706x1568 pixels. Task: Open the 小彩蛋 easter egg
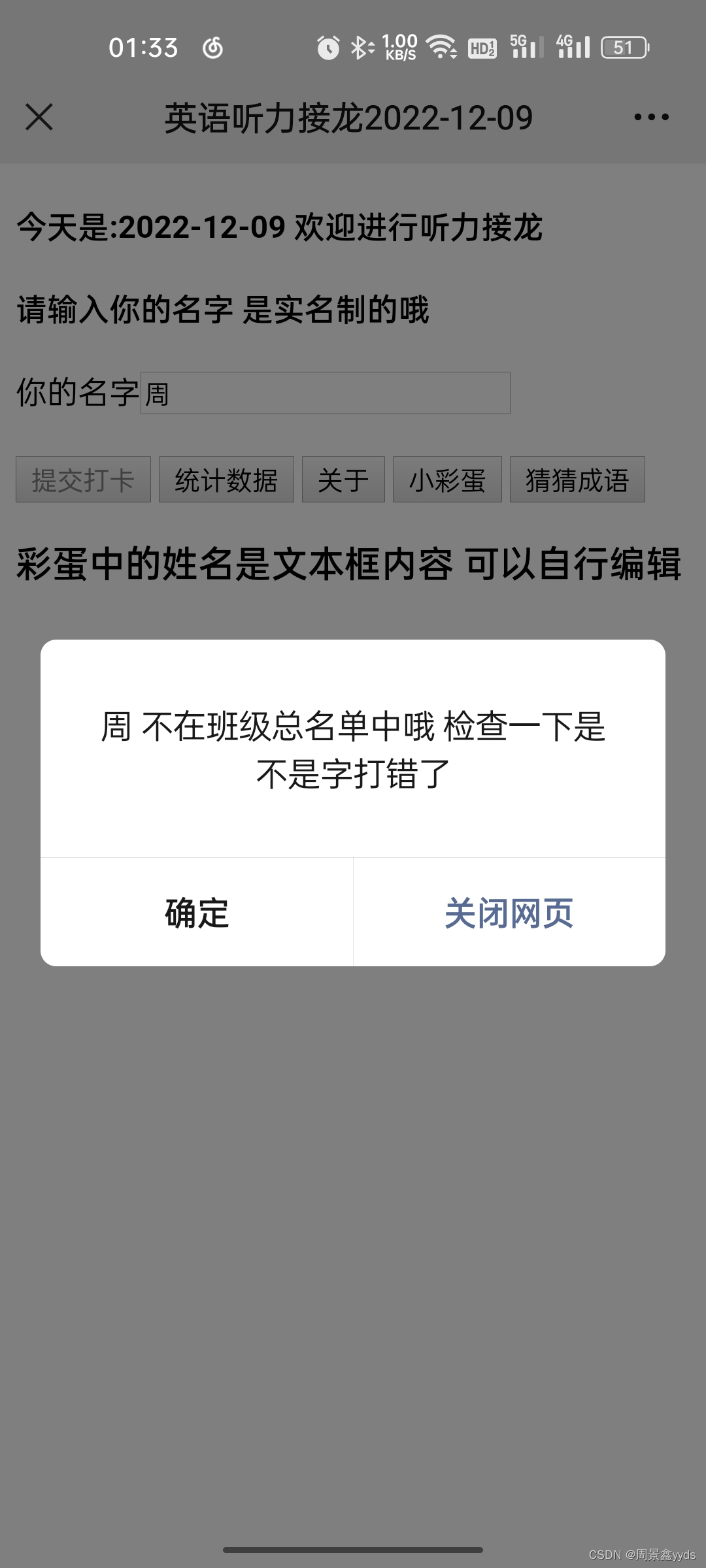pyautogui.click(x=446, y=480)
